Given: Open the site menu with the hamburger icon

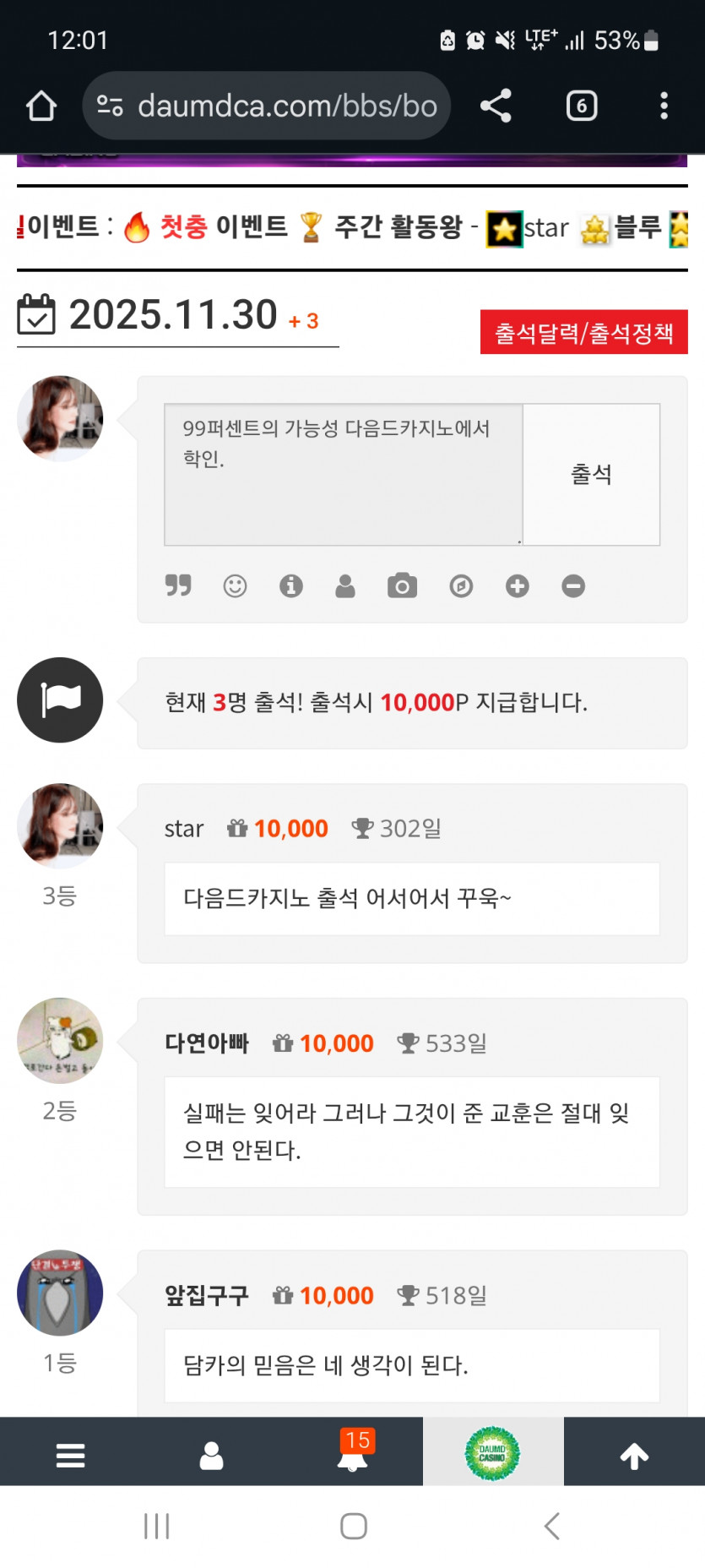Looking at the screenshot, I should 70,1453.
